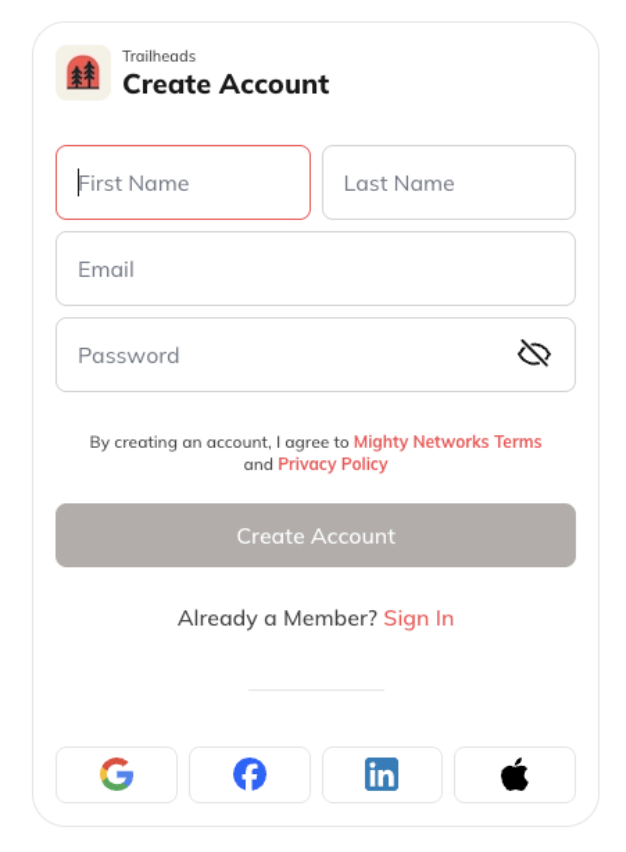Viewport: 626px width, 852px height.
Task: Sign up using LinkedIn
Action: point(381,774)
